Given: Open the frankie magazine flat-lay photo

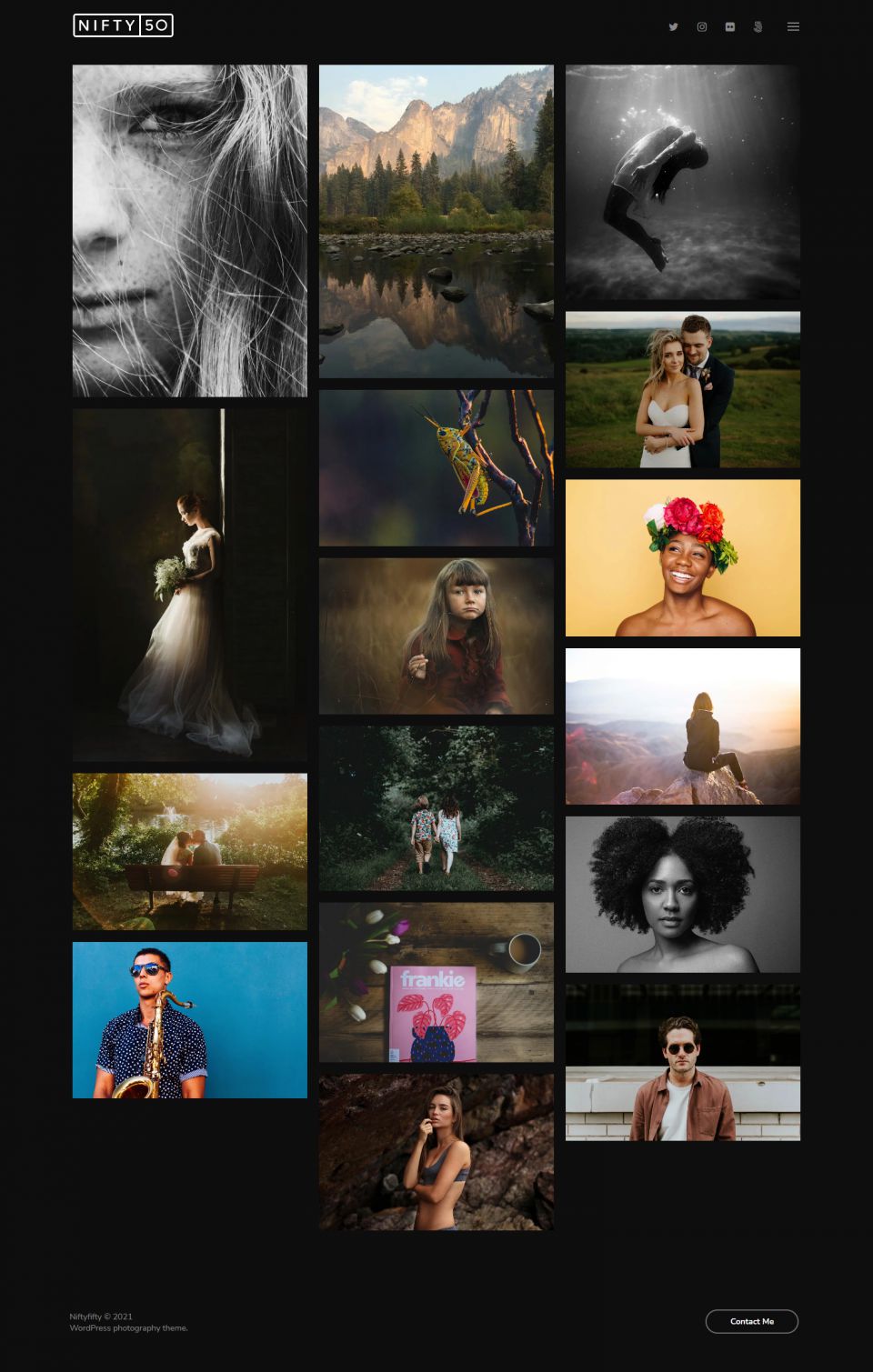Looking at the screenshot, I should pyautogui.click(x=436, y=982).
